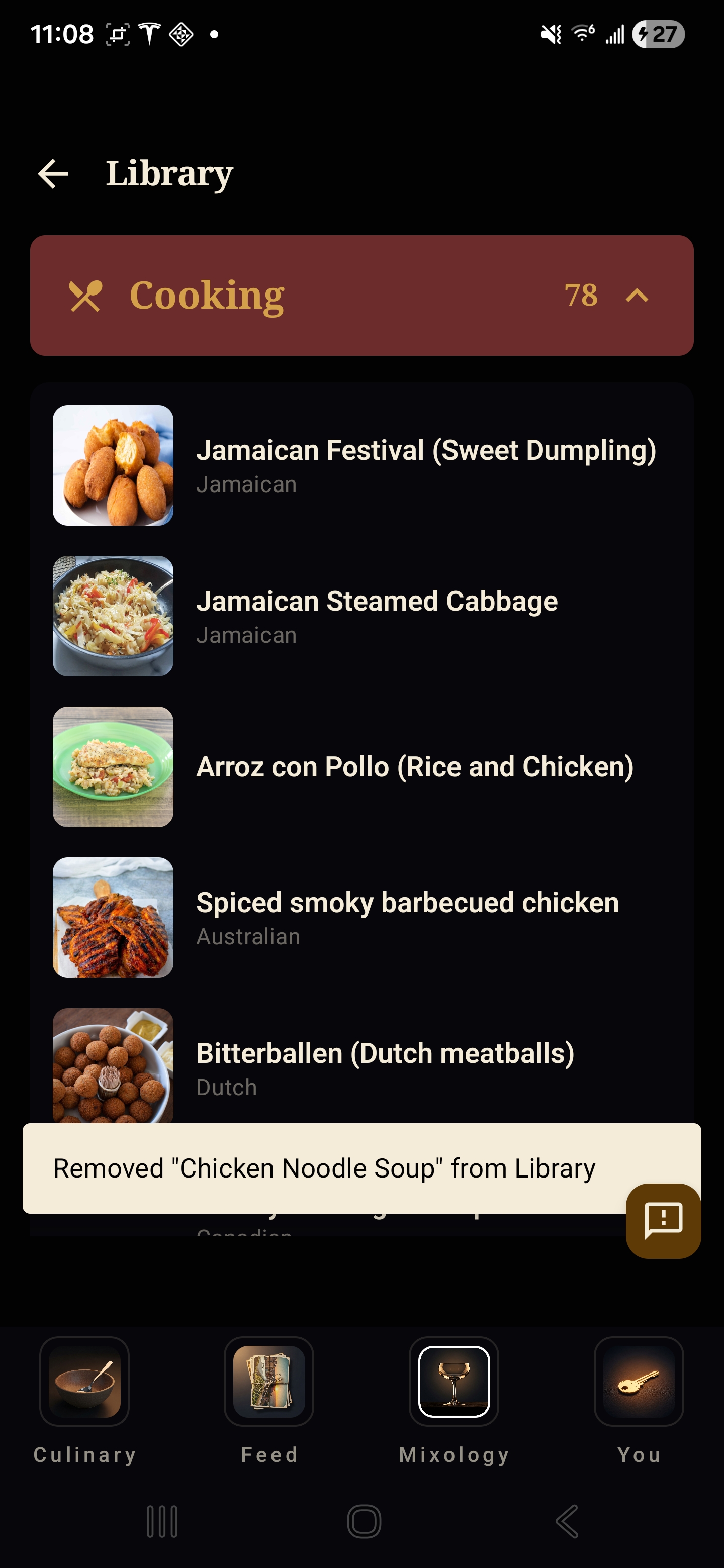
Task: Tap the Spiced smoky barbecued chicken thumbnail
Action: [113, 917]
